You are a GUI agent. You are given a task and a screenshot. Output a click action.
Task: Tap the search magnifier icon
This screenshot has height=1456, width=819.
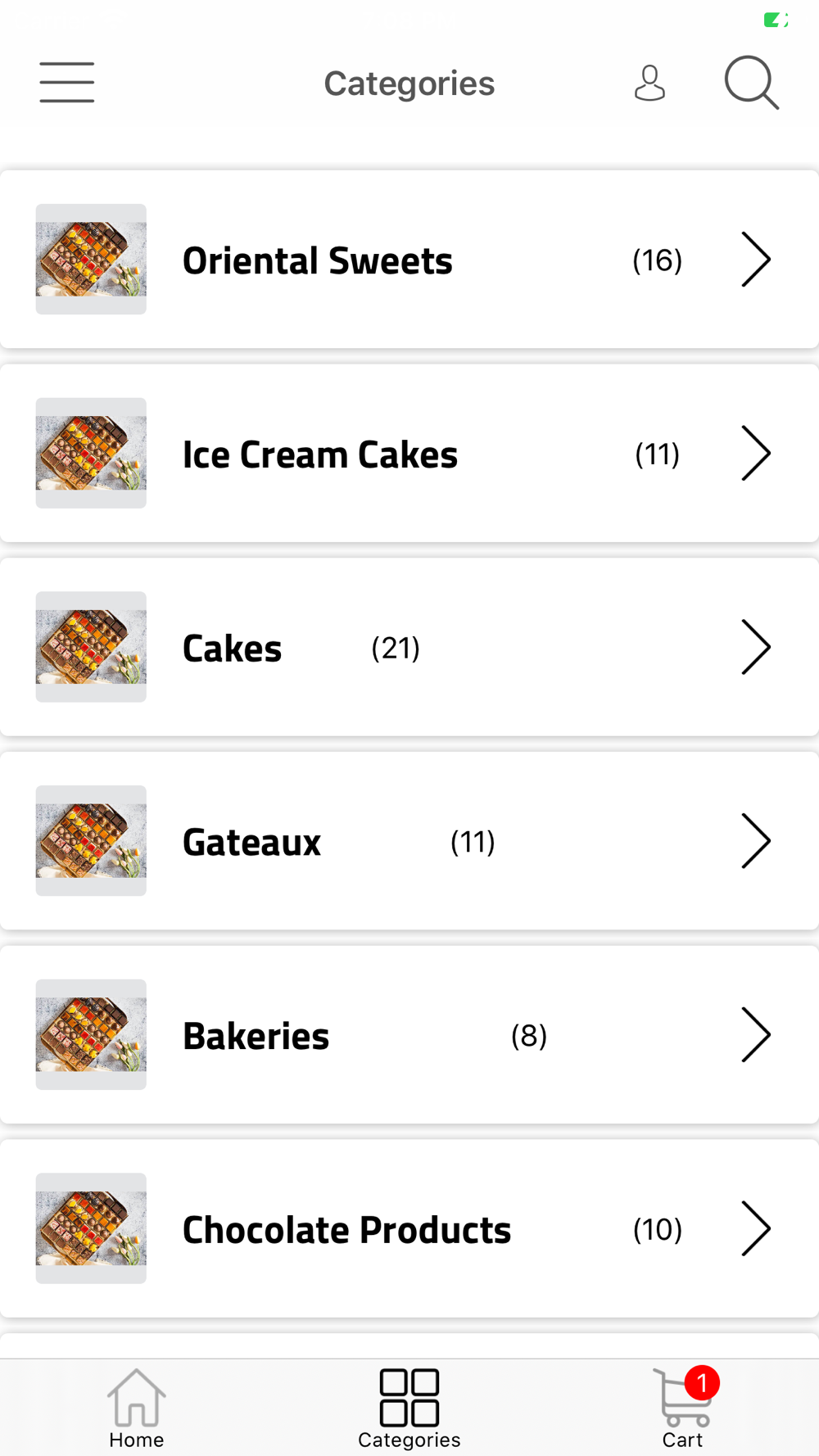click(x=751, y=83)
